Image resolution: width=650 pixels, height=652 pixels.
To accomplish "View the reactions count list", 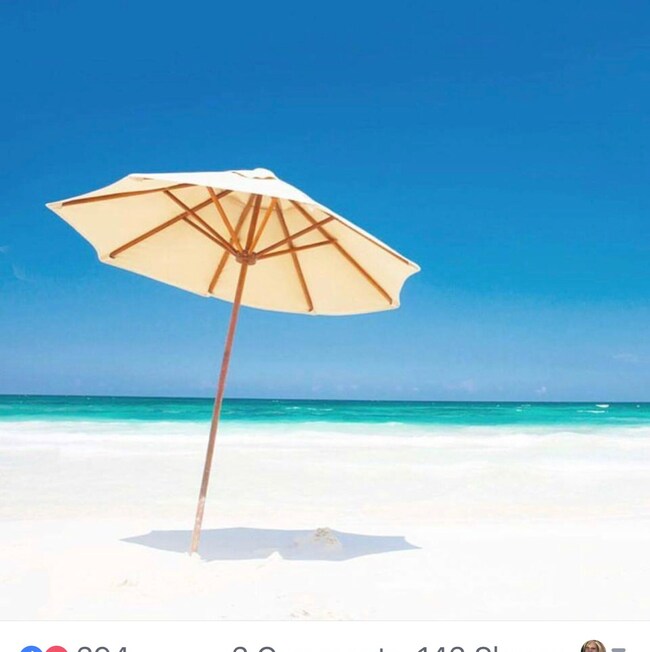I will pyautogui.click(x=75, y=646).
